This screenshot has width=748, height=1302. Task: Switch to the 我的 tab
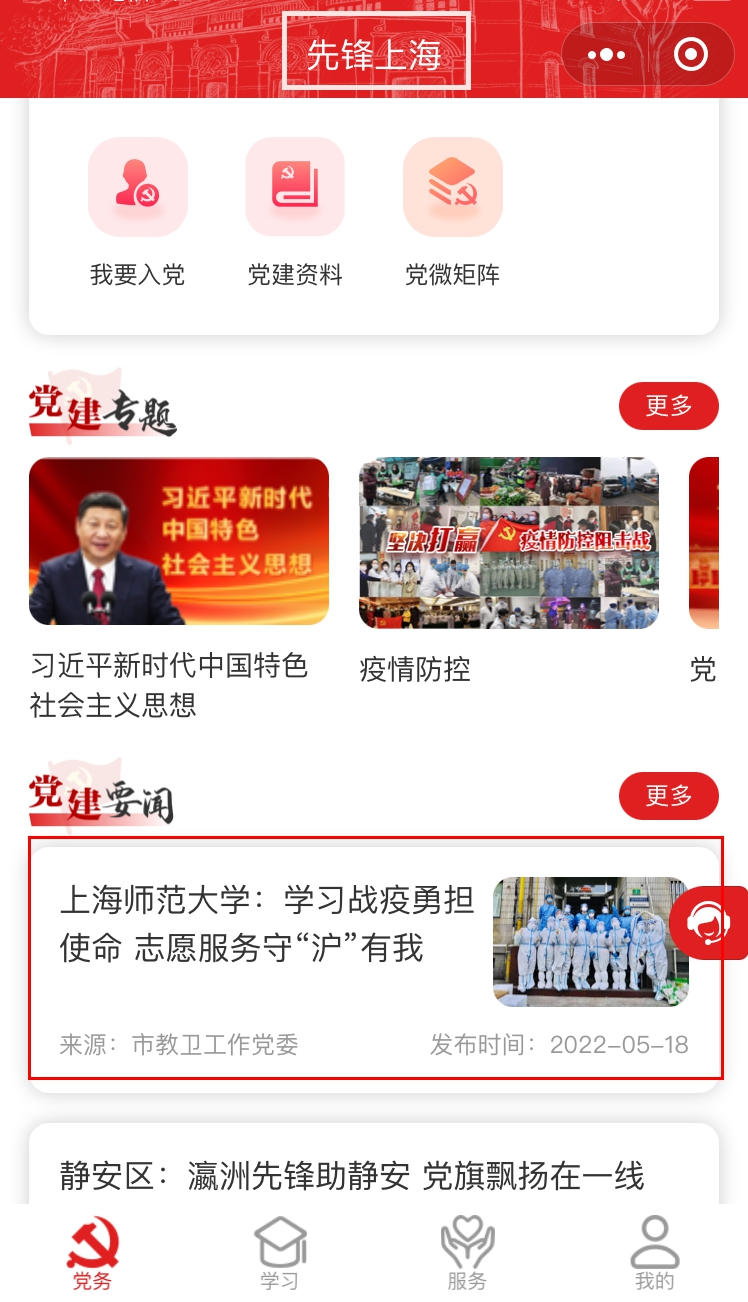(x=655, y=1254)
